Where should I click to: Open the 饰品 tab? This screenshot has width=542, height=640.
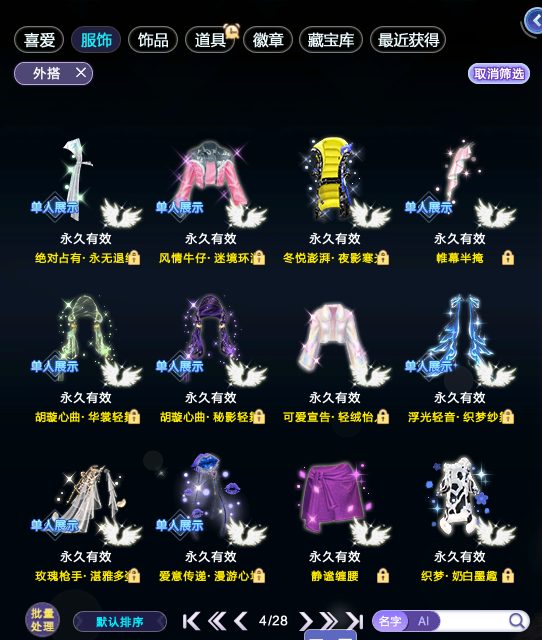pos(153,40)
